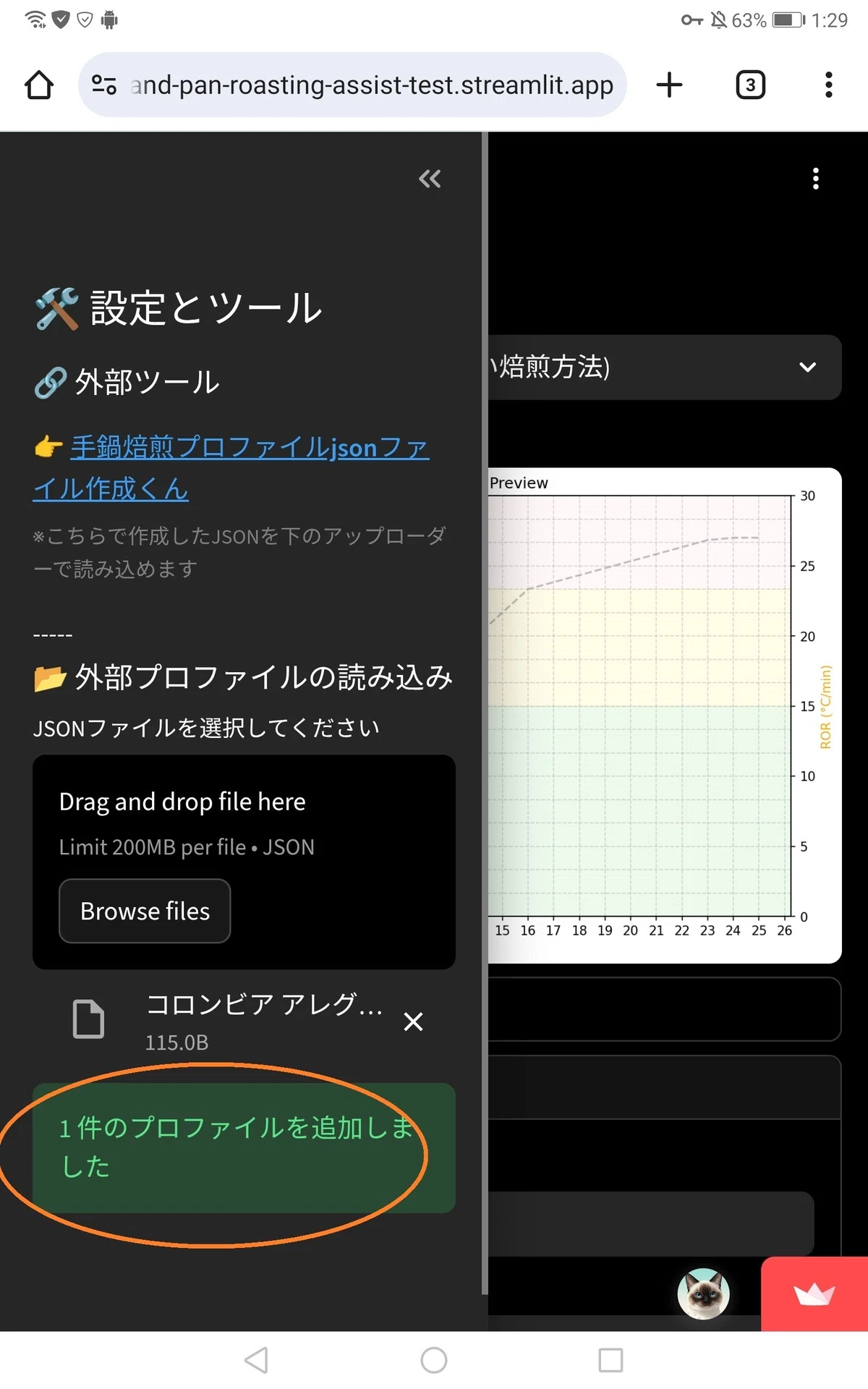This screenshot has height=1389, width=868.
Task: Go to the browser home page
Action: 39,85
